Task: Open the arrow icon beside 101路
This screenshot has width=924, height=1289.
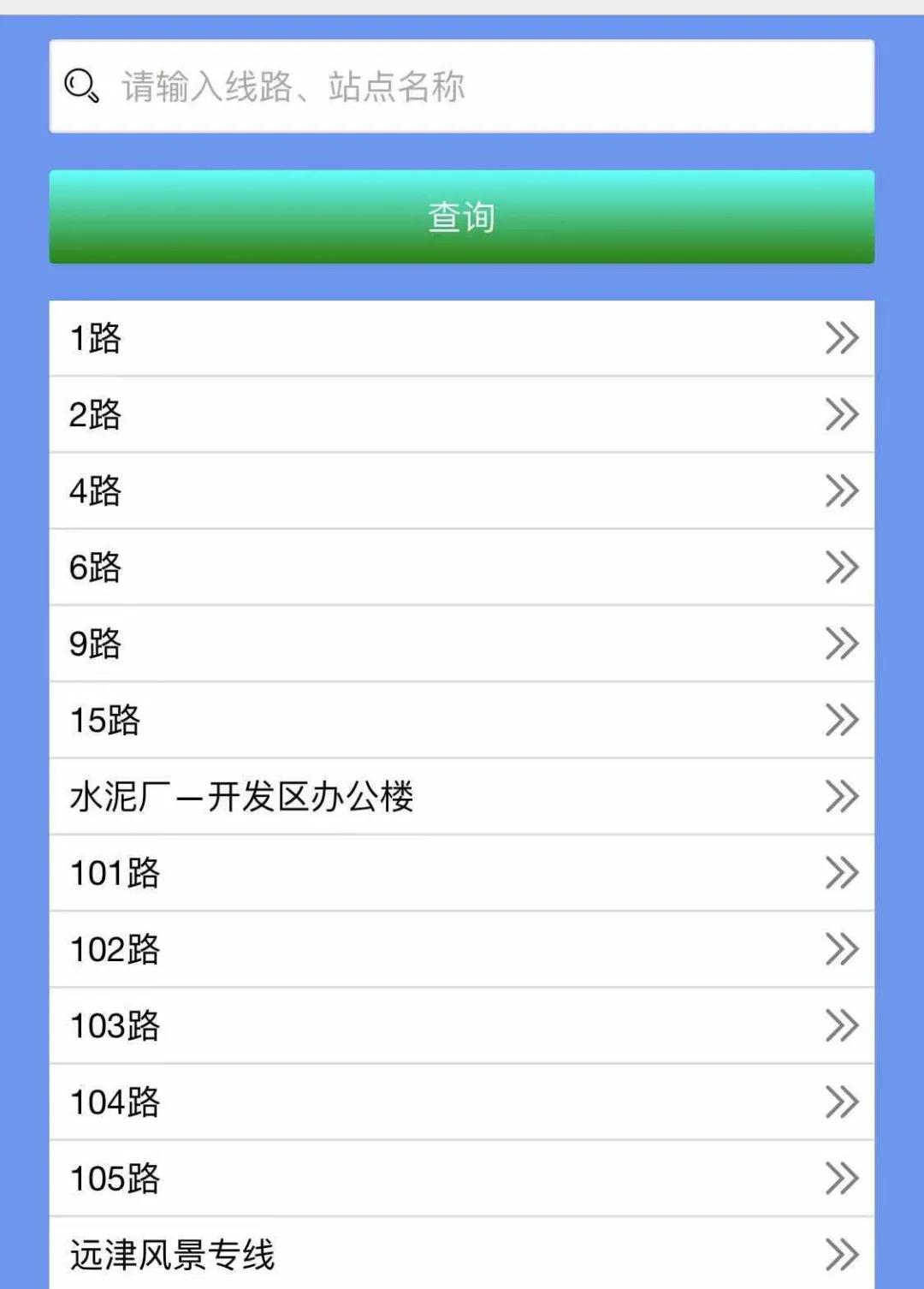Action: [x=843, y=872]
